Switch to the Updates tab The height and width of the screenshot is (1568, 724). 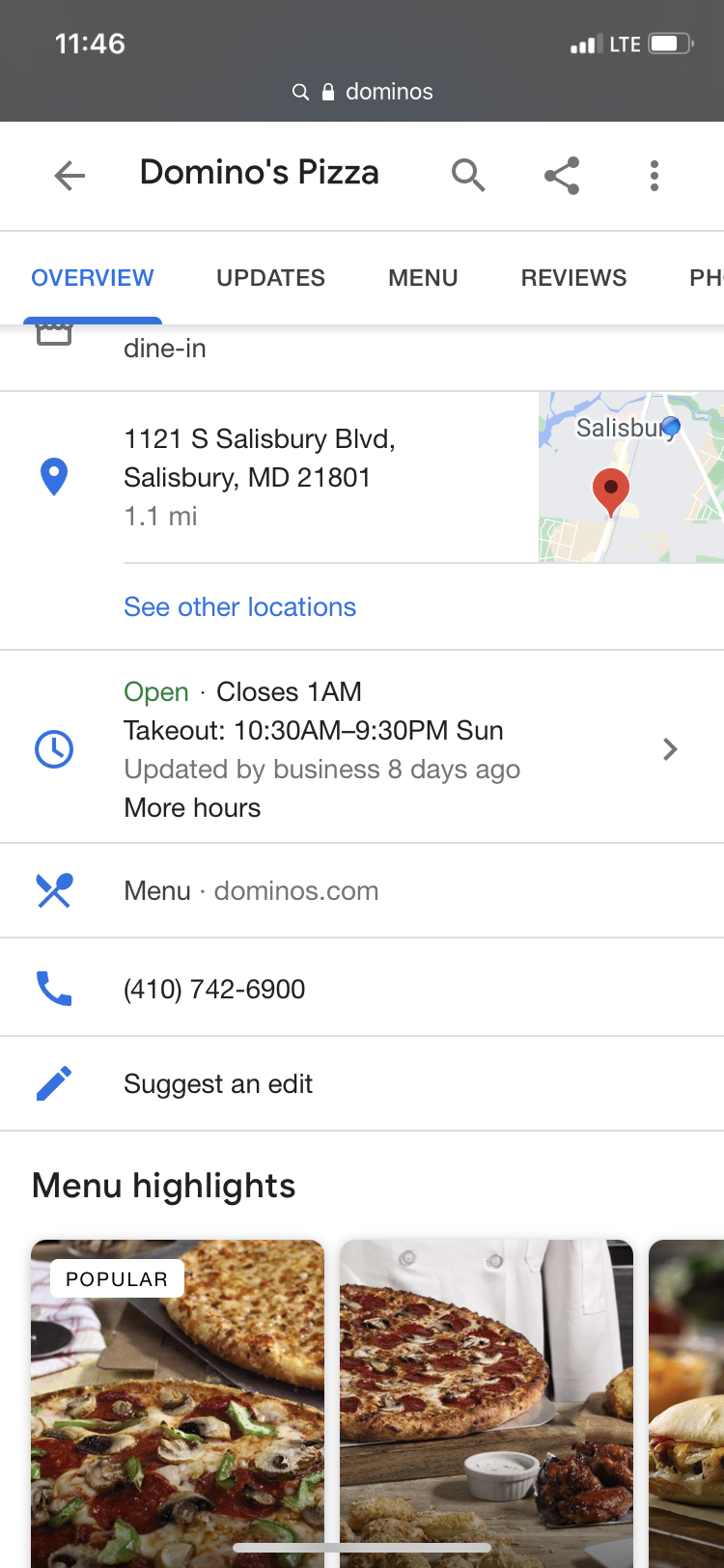[x=270, y=278]
